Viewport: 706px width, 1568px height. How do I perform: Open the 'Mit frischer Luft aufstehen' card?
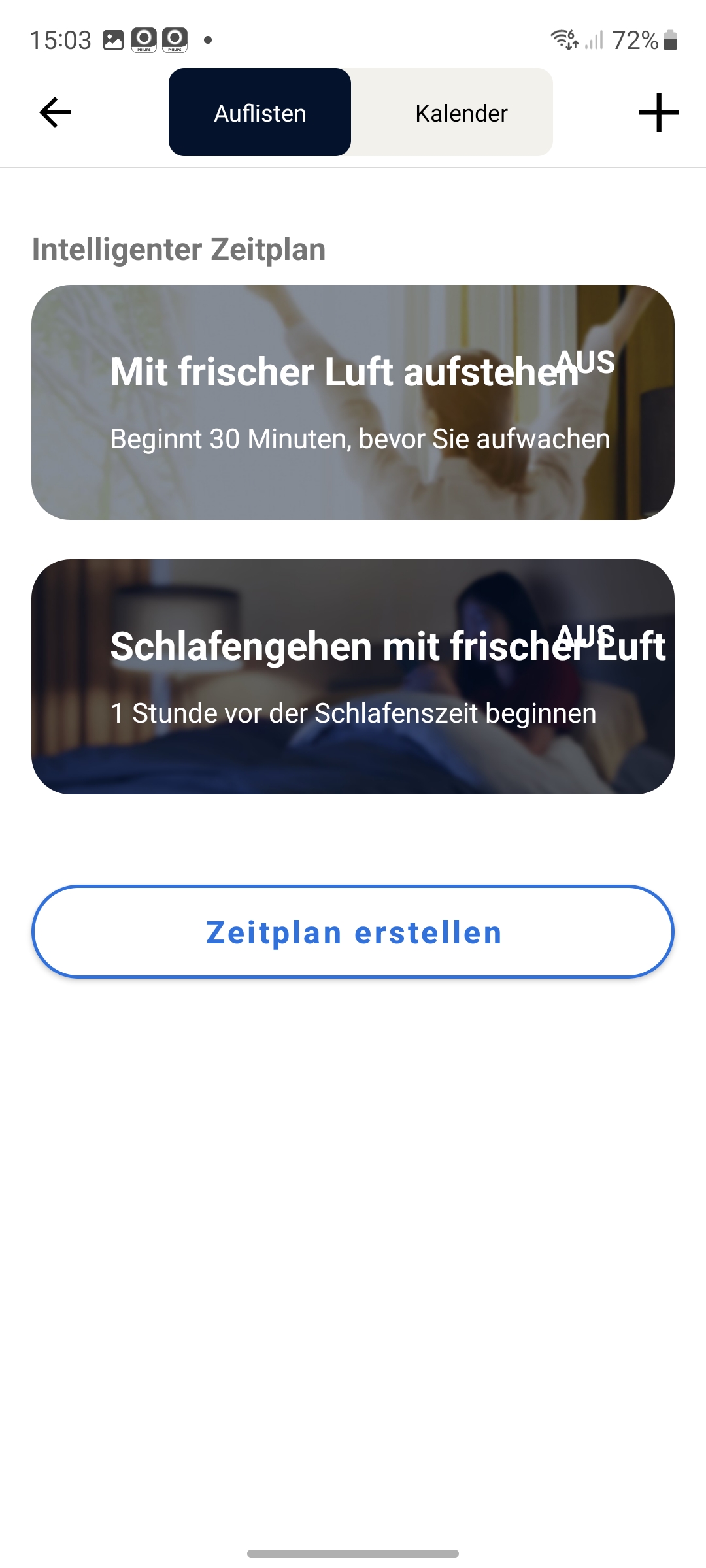(353, 402)
